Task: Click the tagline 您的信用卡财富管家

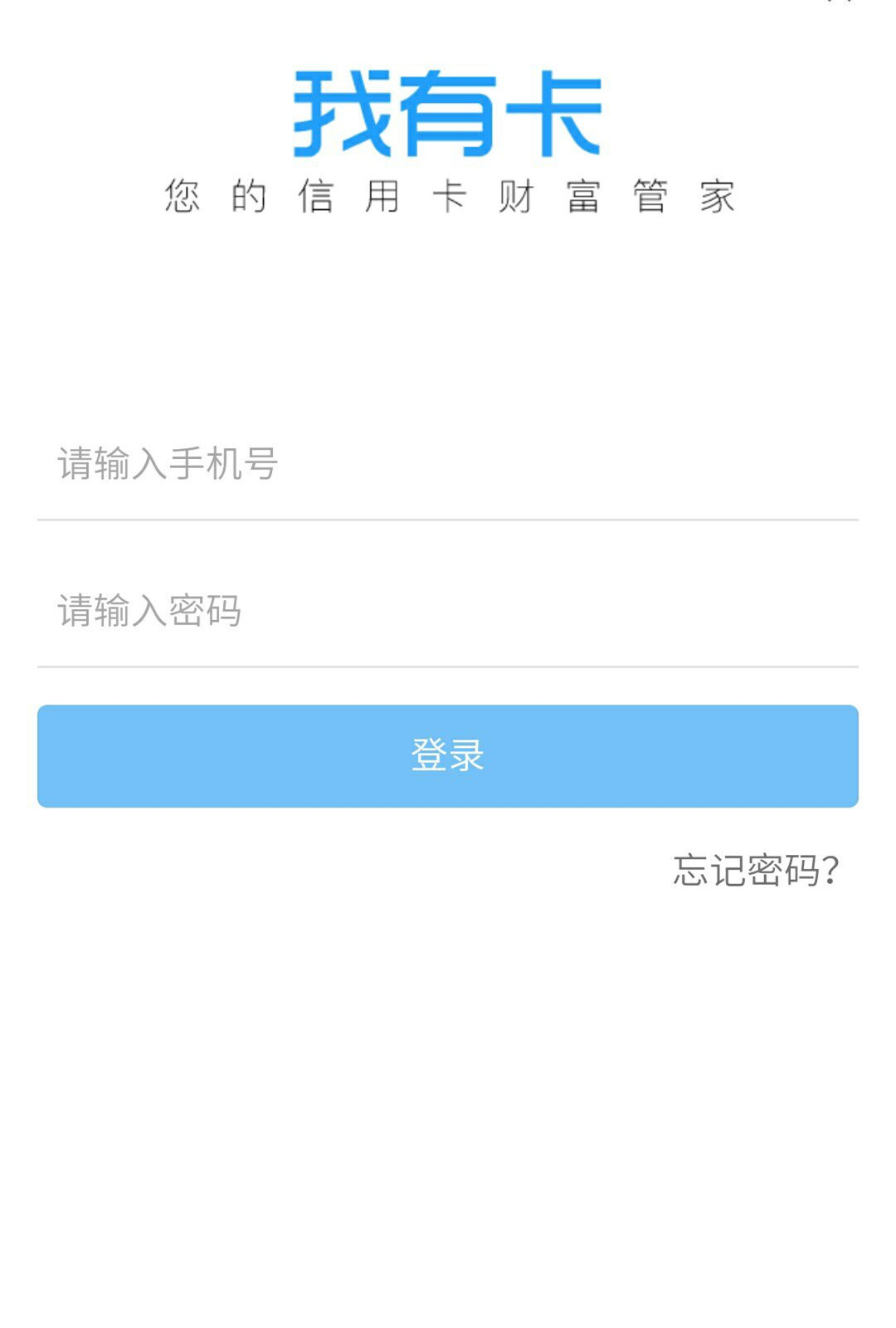Action: (448, 197)
